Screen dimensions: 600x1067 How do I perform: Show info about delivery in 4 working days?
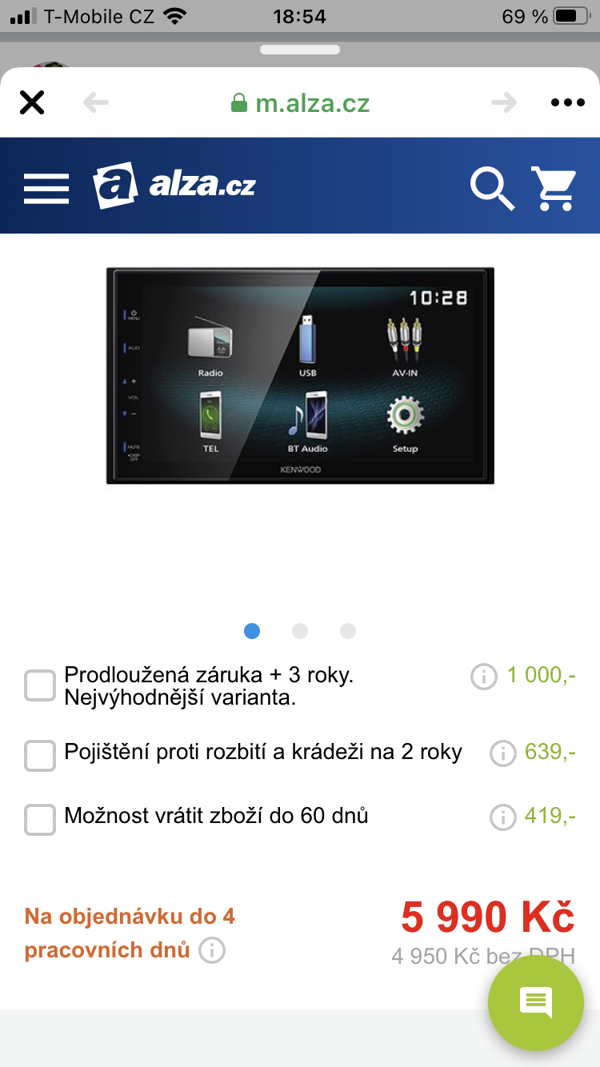click(212, 950)
